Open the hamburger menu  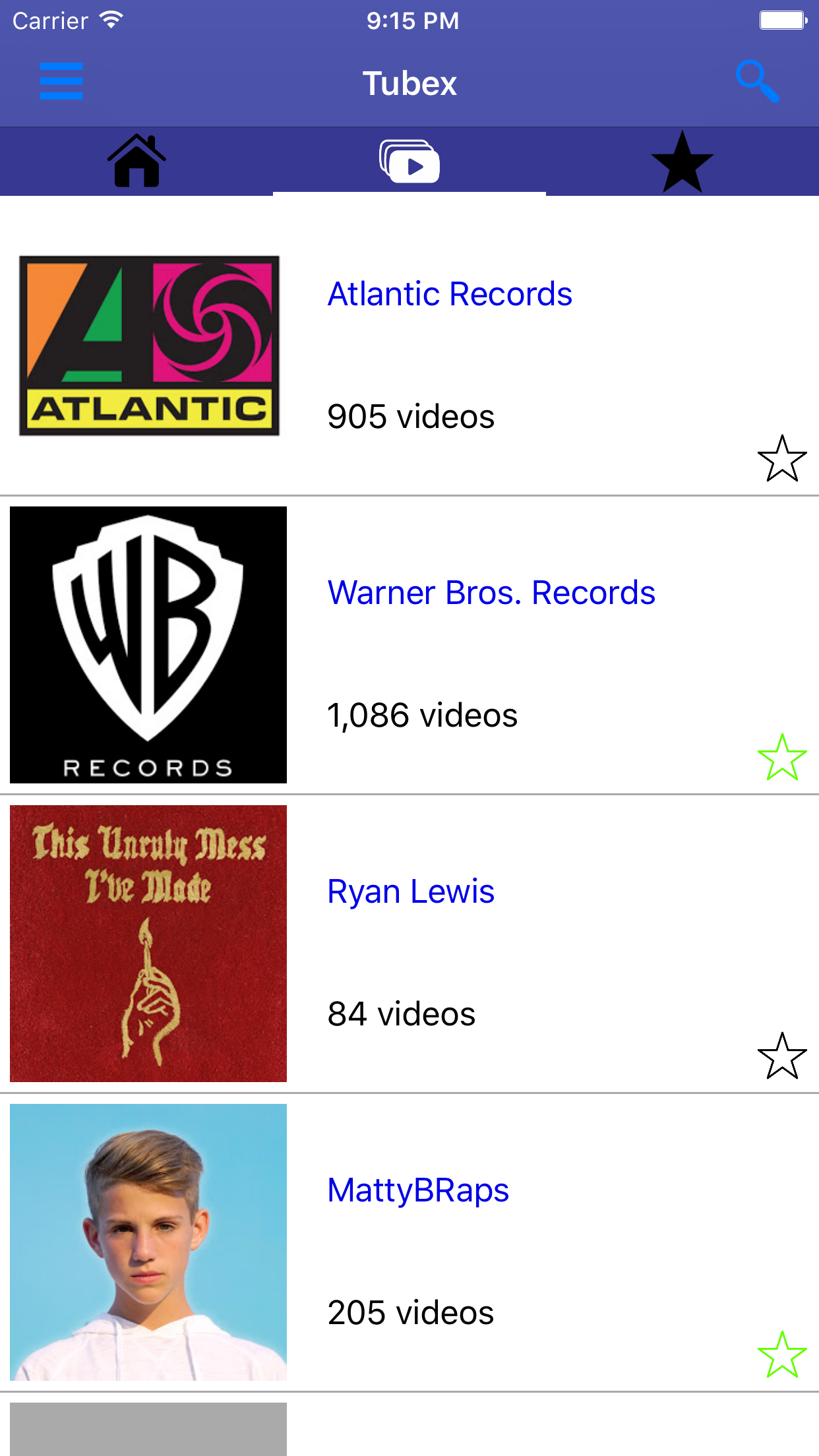coord(61,82)
